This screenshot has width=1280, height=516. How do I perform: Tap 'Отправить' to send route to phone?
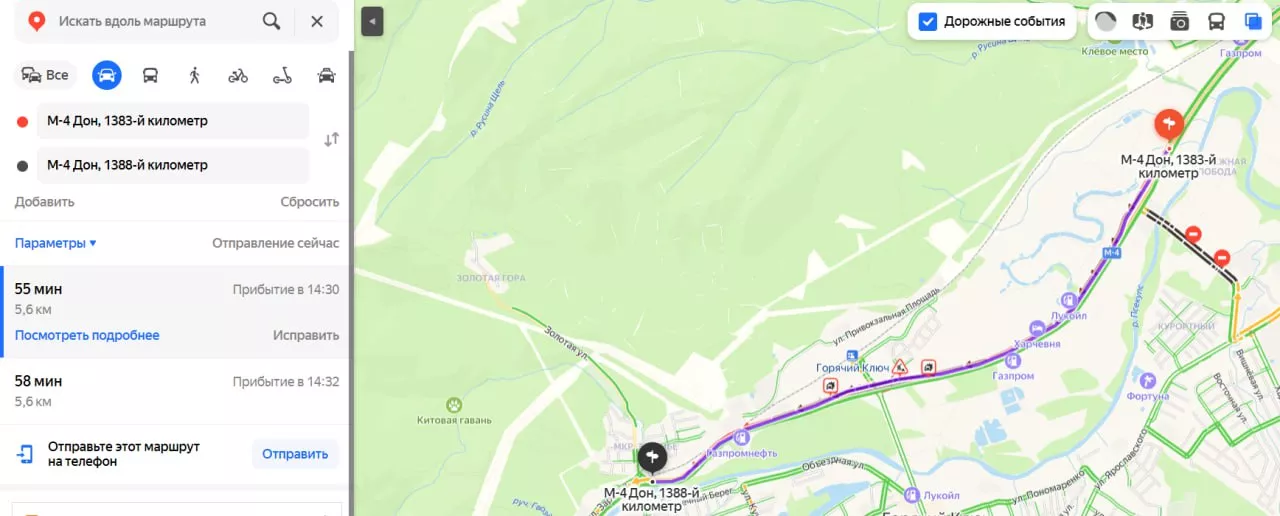tap(295, 454)
